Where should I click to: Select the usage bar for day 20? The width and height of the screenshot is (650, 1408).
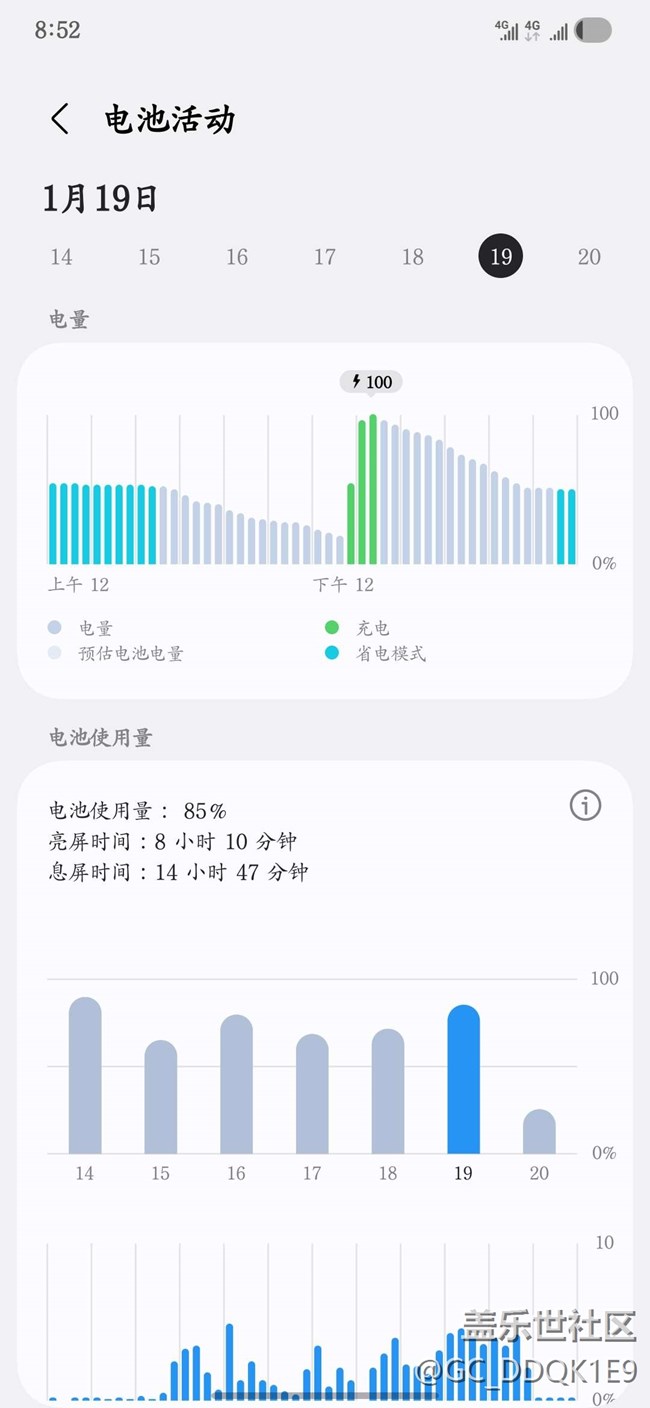pos(539,1132)
